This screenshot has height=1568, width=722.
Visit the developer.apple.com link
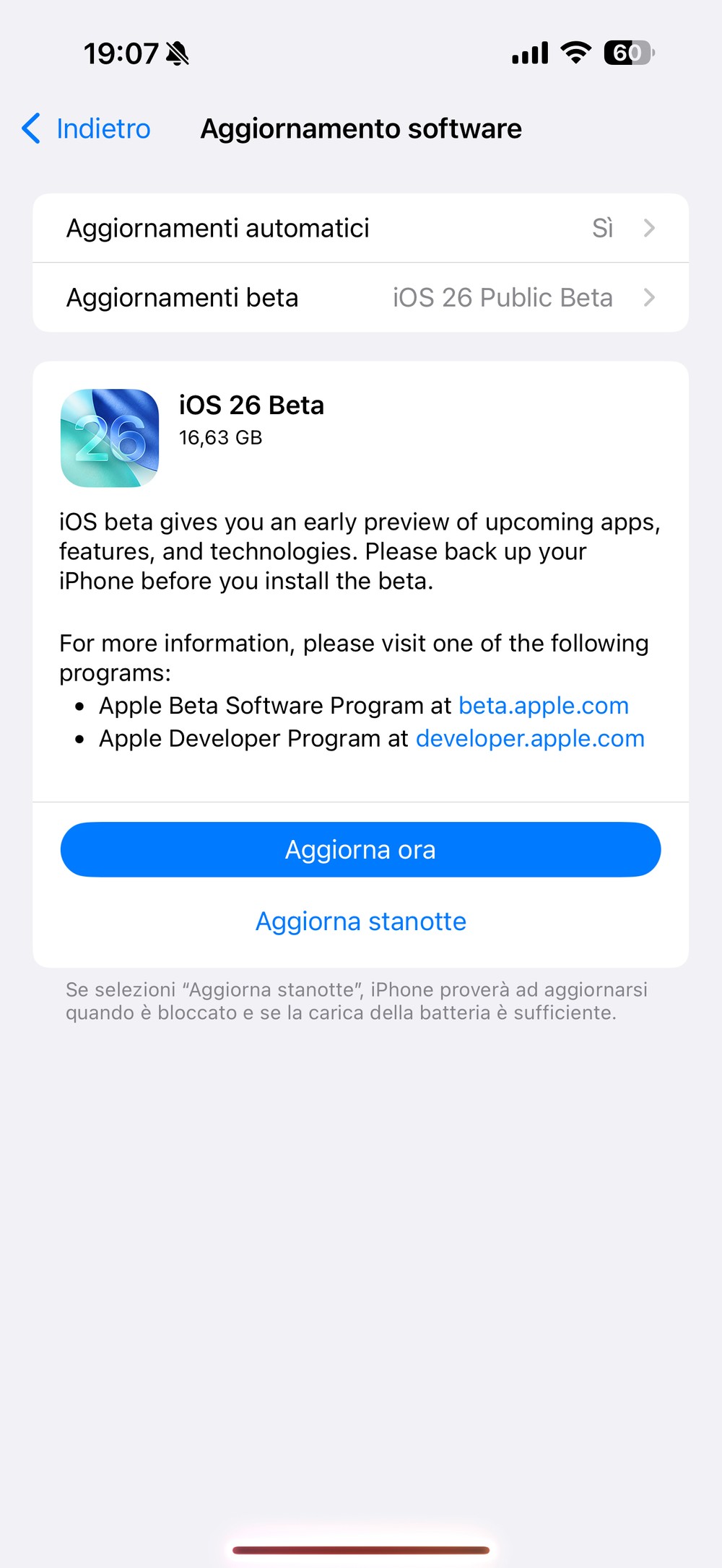530,738
